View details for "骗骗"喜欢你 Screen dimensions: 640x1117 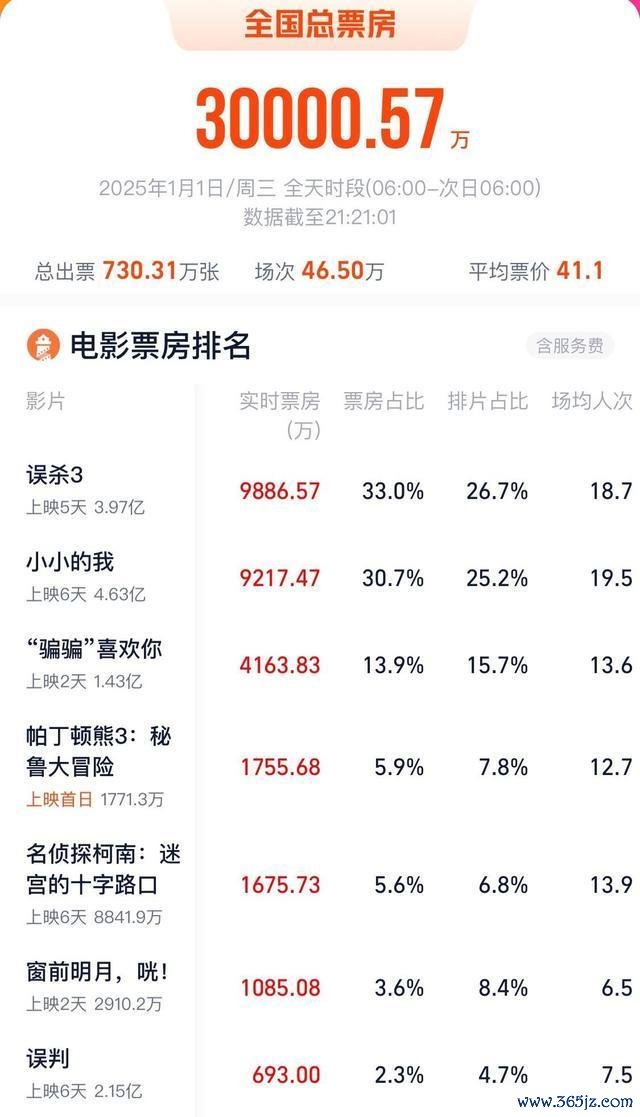click(x=320, y=665)
